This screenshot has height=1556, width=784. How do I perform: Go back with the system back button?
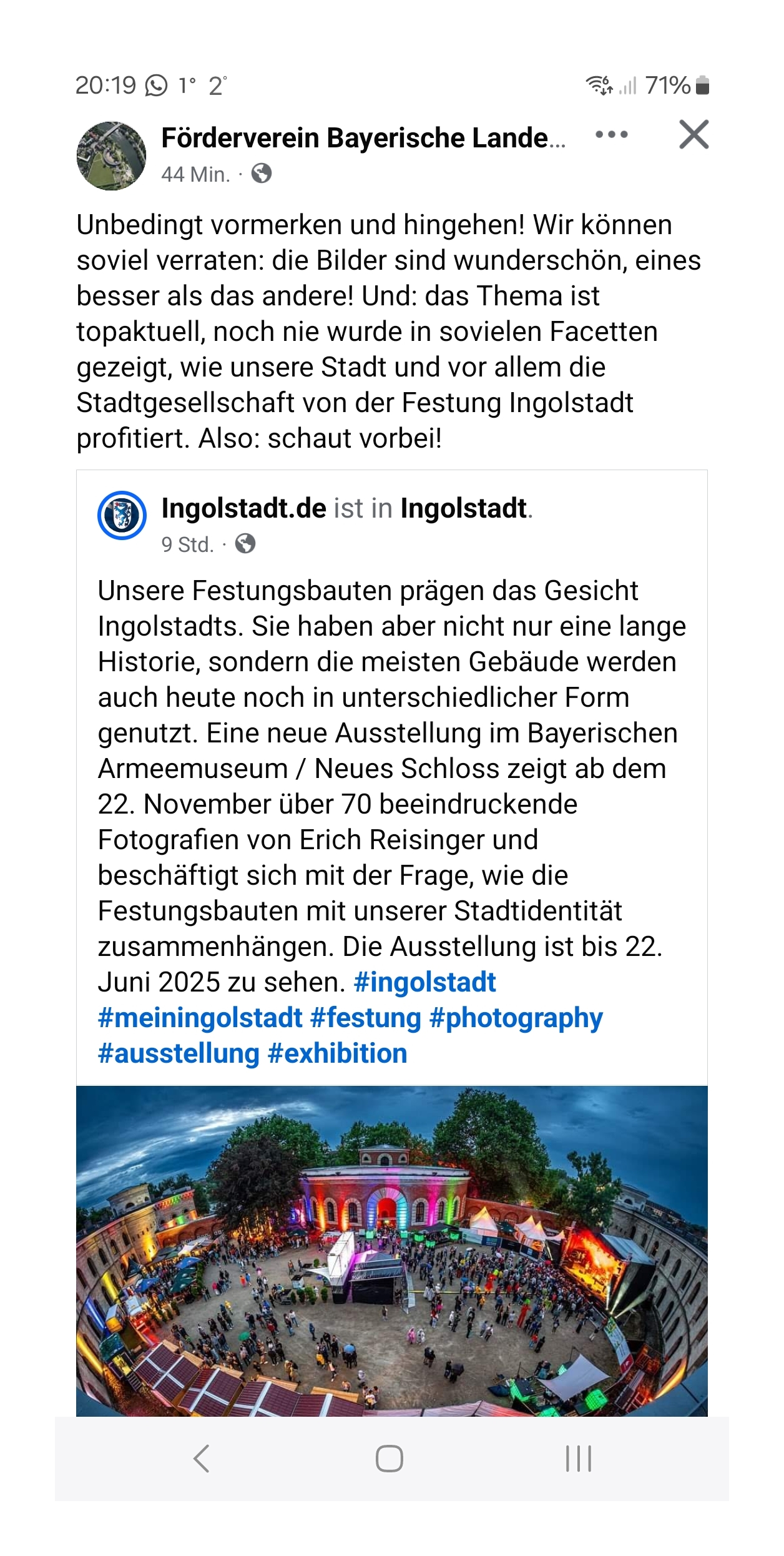click(201, 1459)
